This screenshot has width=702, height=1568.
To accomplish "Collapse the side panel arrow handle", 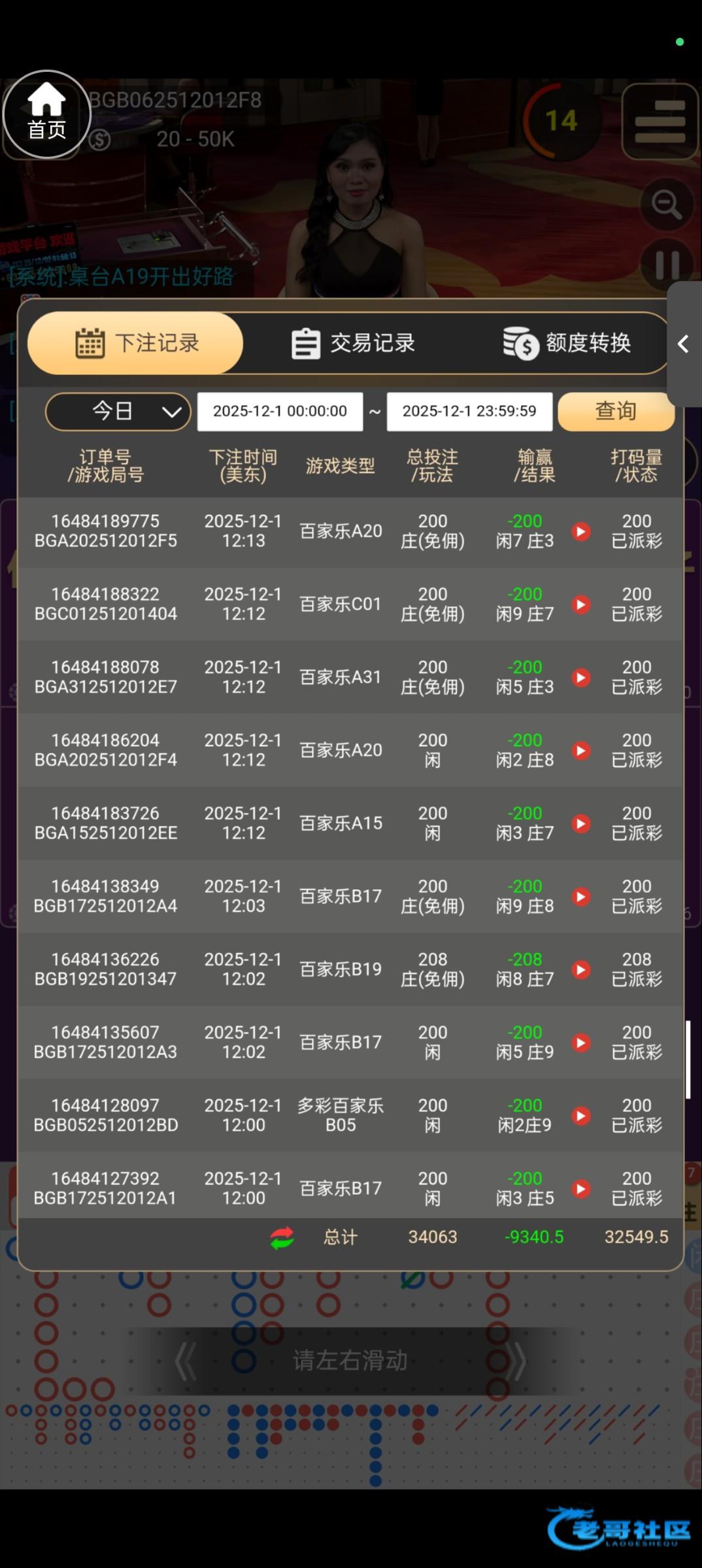I will click(684, 344).
